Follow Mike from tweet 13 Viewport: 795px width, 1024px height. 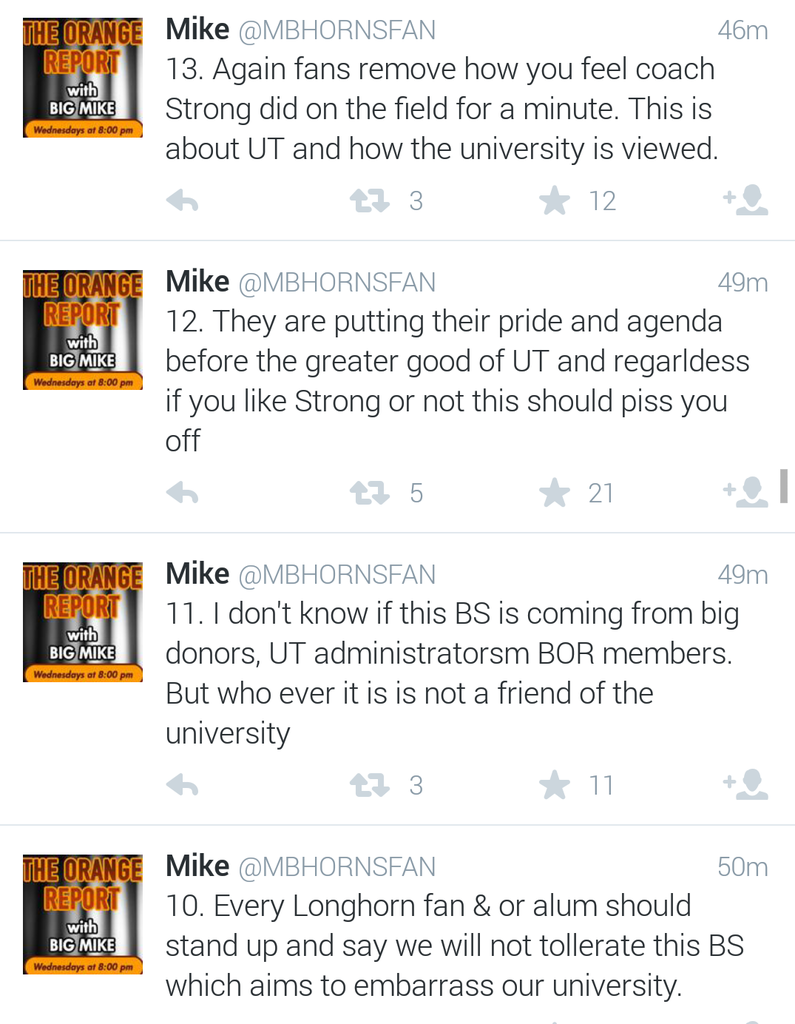tap(746, 201)
